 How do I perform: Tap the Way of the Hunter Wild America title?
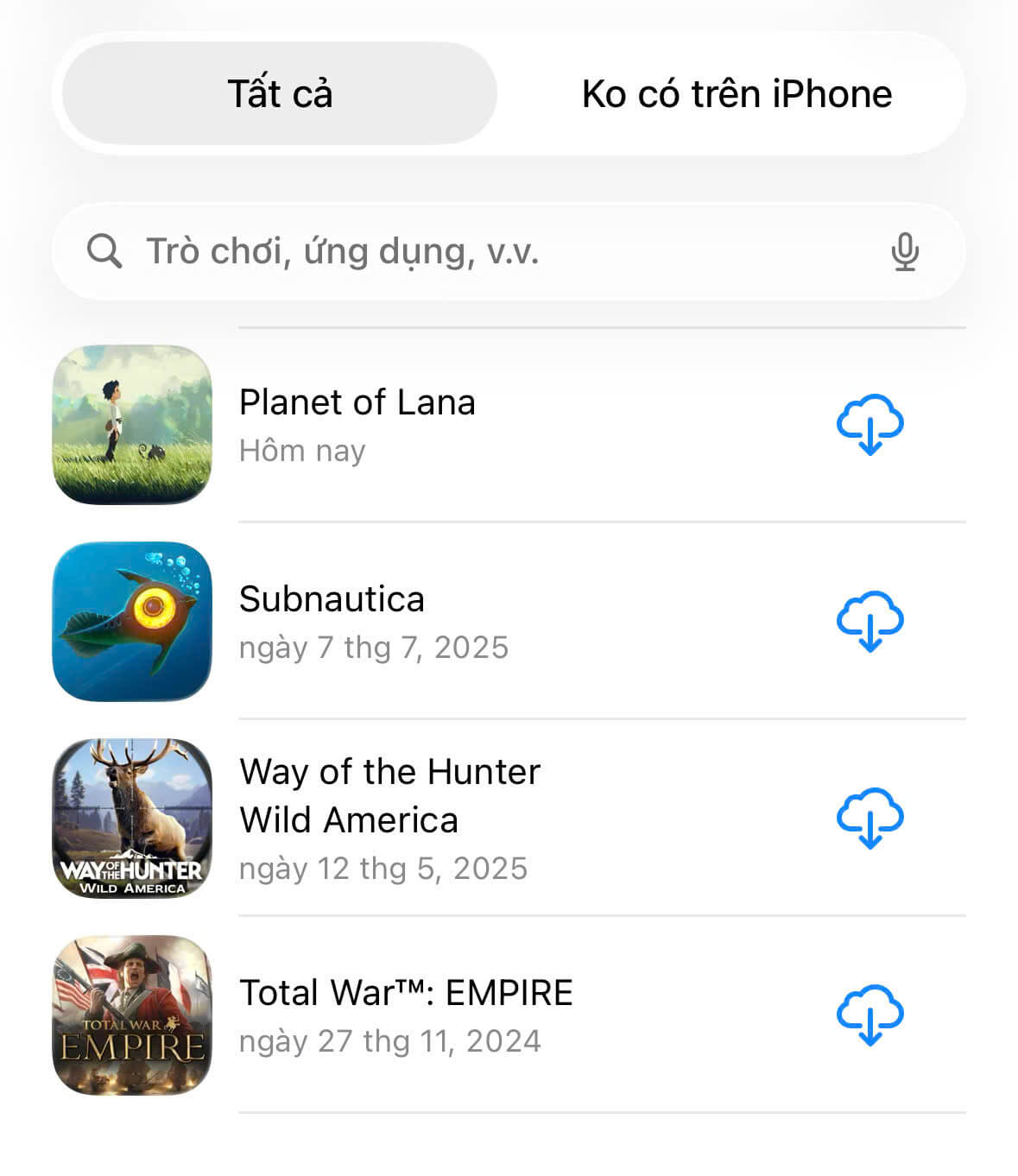(x=390, y=795)
